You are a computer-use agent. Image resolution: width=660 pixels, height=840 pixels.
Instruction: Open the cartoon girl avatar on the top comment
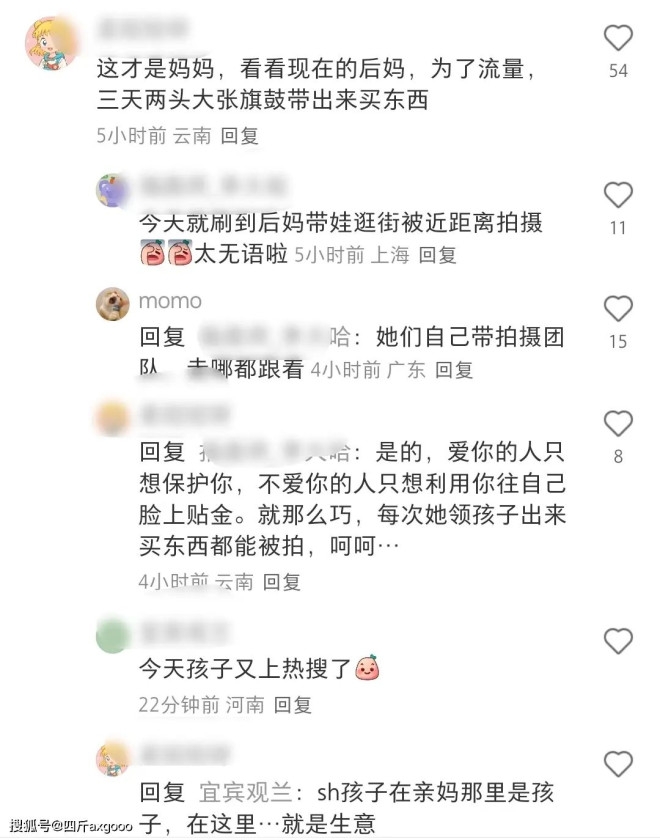(52, 42)
